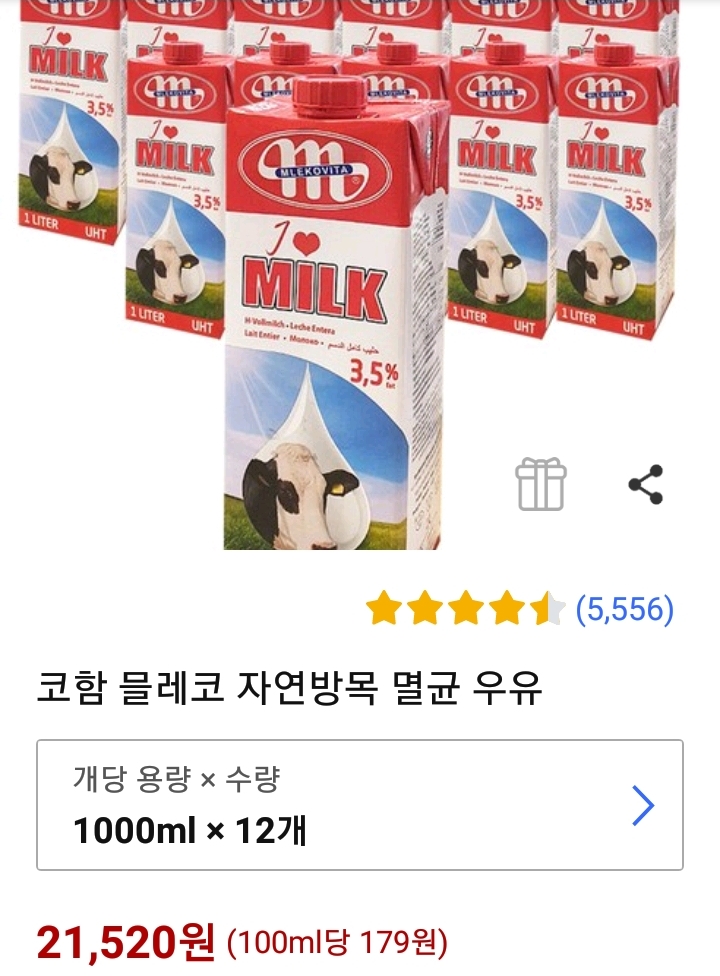
Task: Share this milk product
Action: click(645, 484)
